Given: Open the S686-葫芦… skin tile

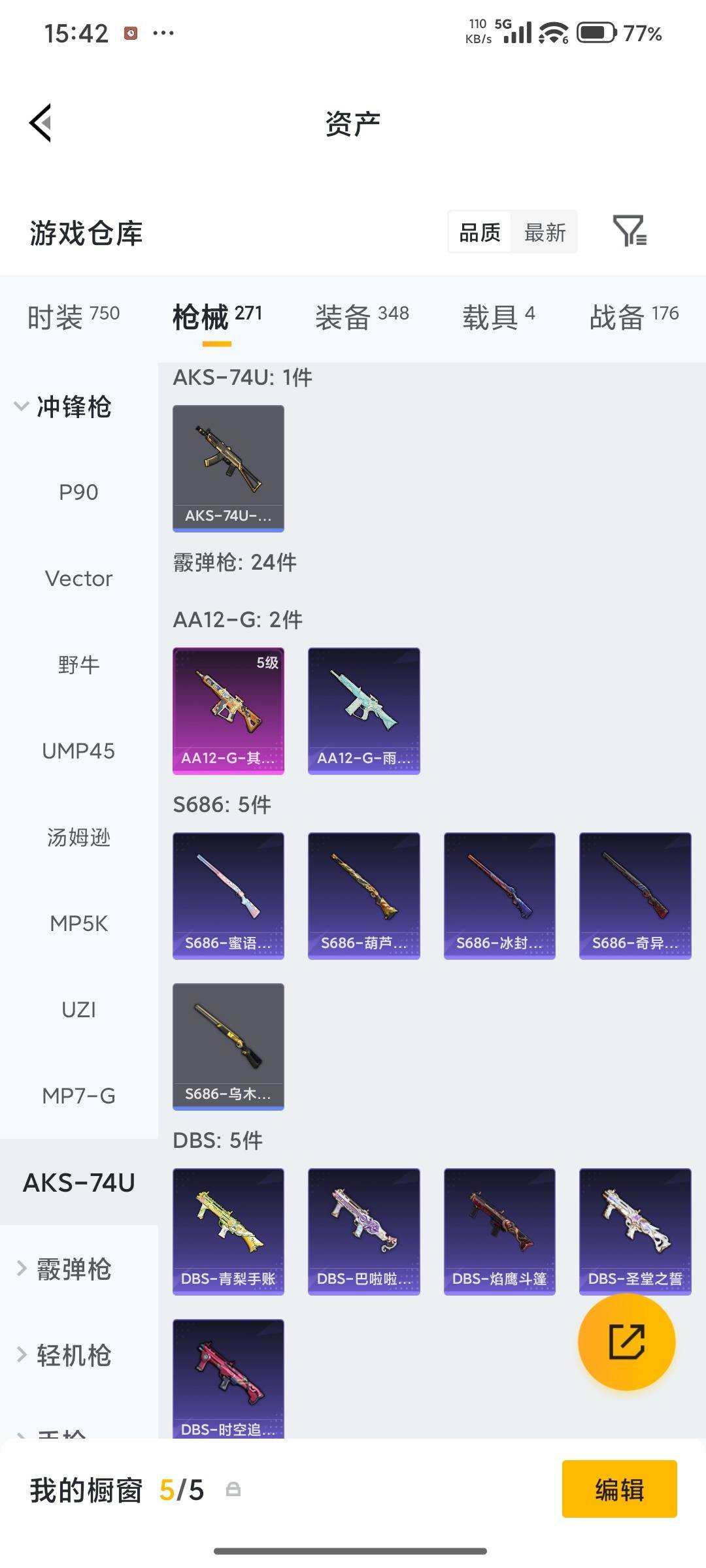Looking at the screenshot, I should (x=363, y=896).
